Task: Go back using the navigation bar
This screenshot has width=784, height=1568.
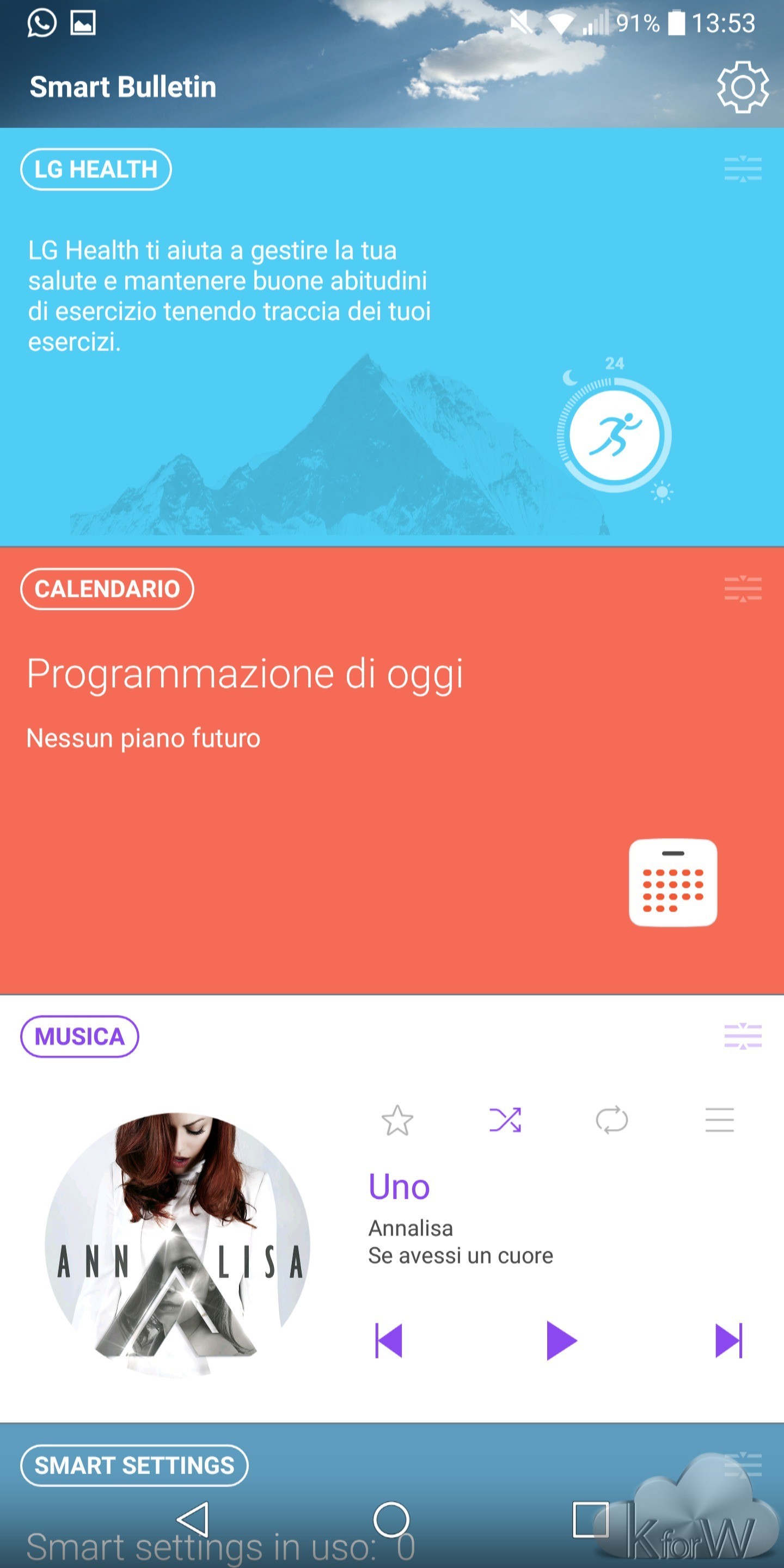Action: click(194, 1520)
